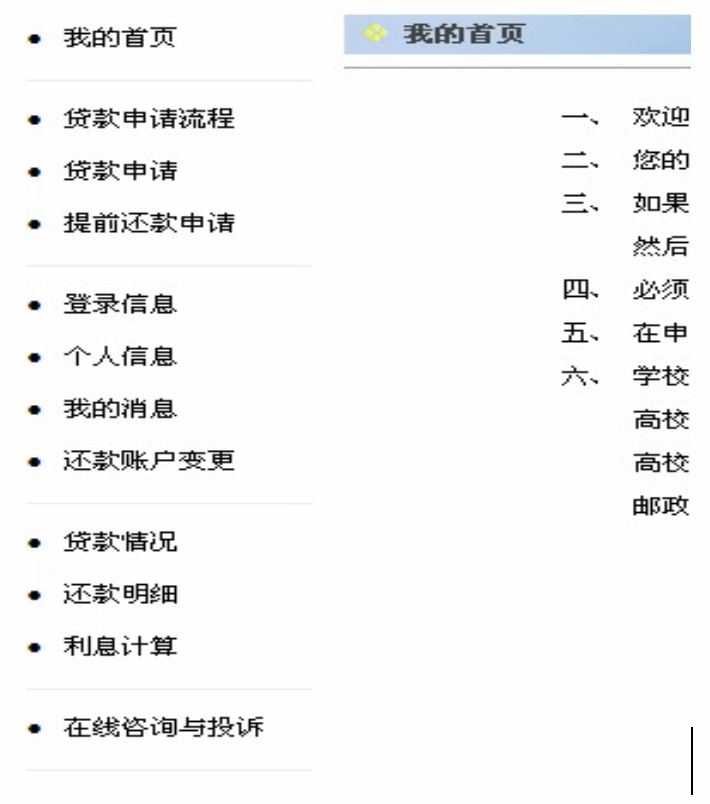Select 提前还款申请
The width and height of the screenshot is (710, 804).
(x=149, y=223)
